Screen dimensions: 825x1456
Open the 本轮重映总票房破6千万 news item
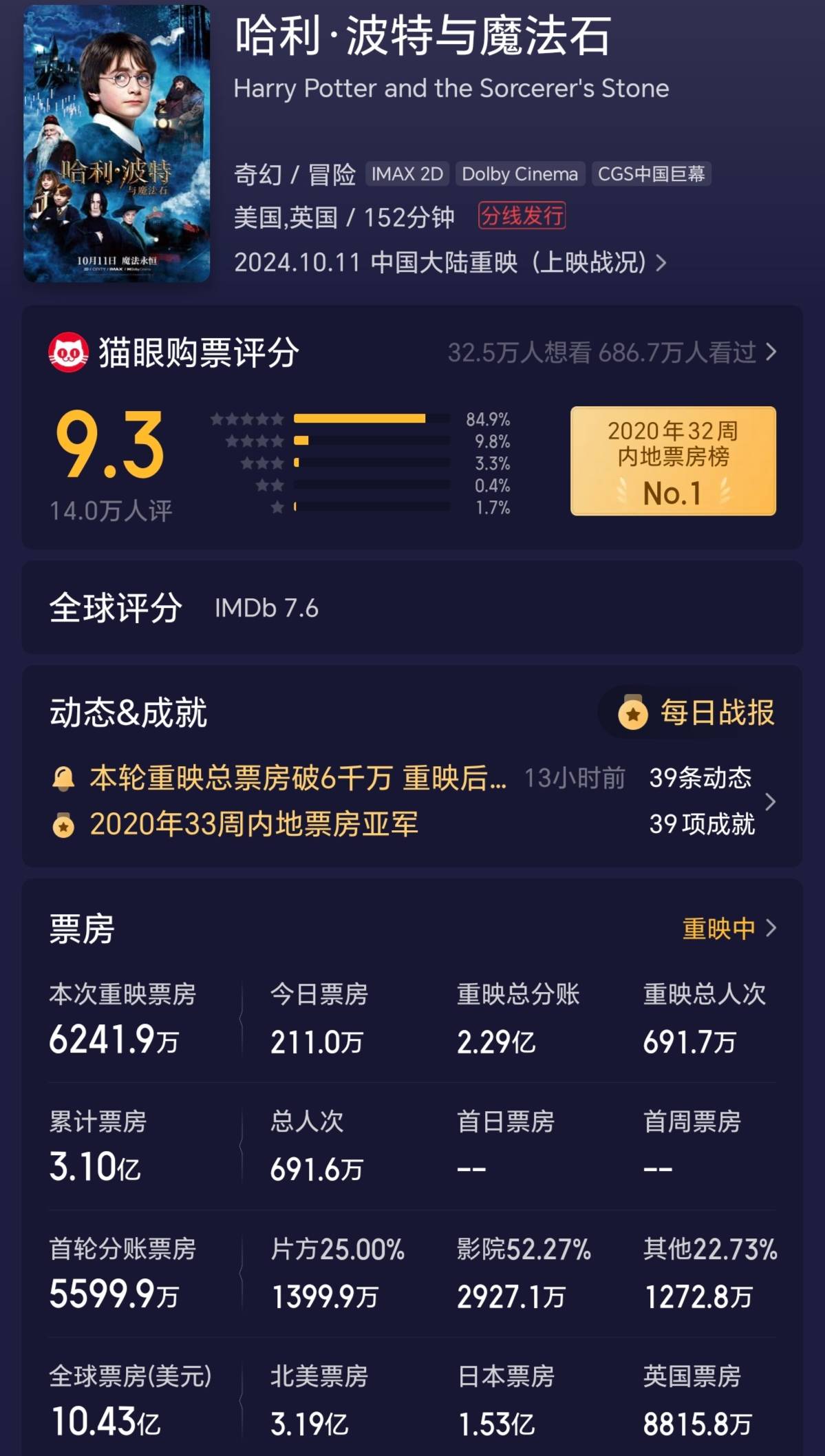click(297, 778)
